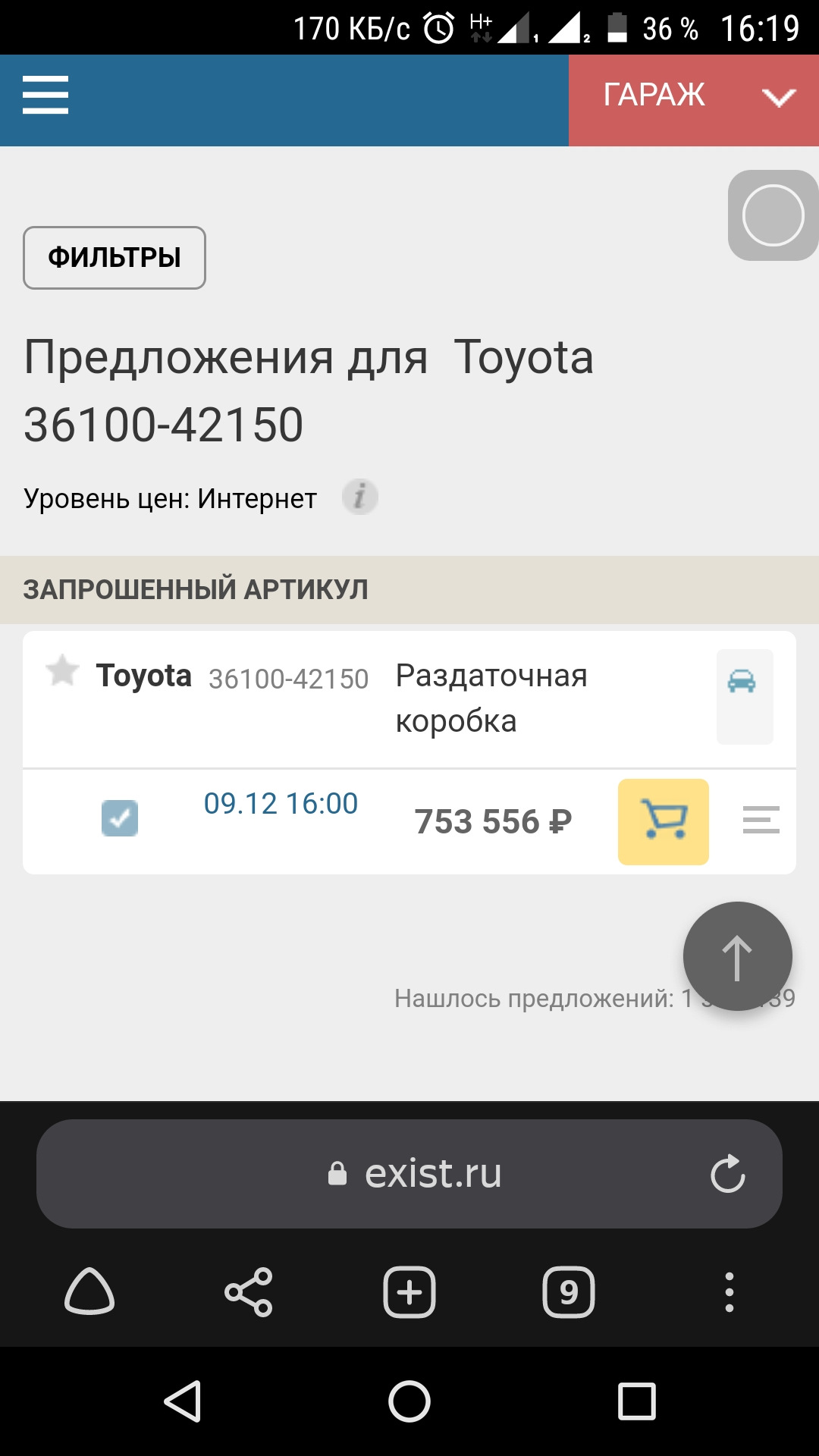View open tabs by tapping the 9 counter
The height and width of the screenshot is (1456, 819).
coord(570,1291)
